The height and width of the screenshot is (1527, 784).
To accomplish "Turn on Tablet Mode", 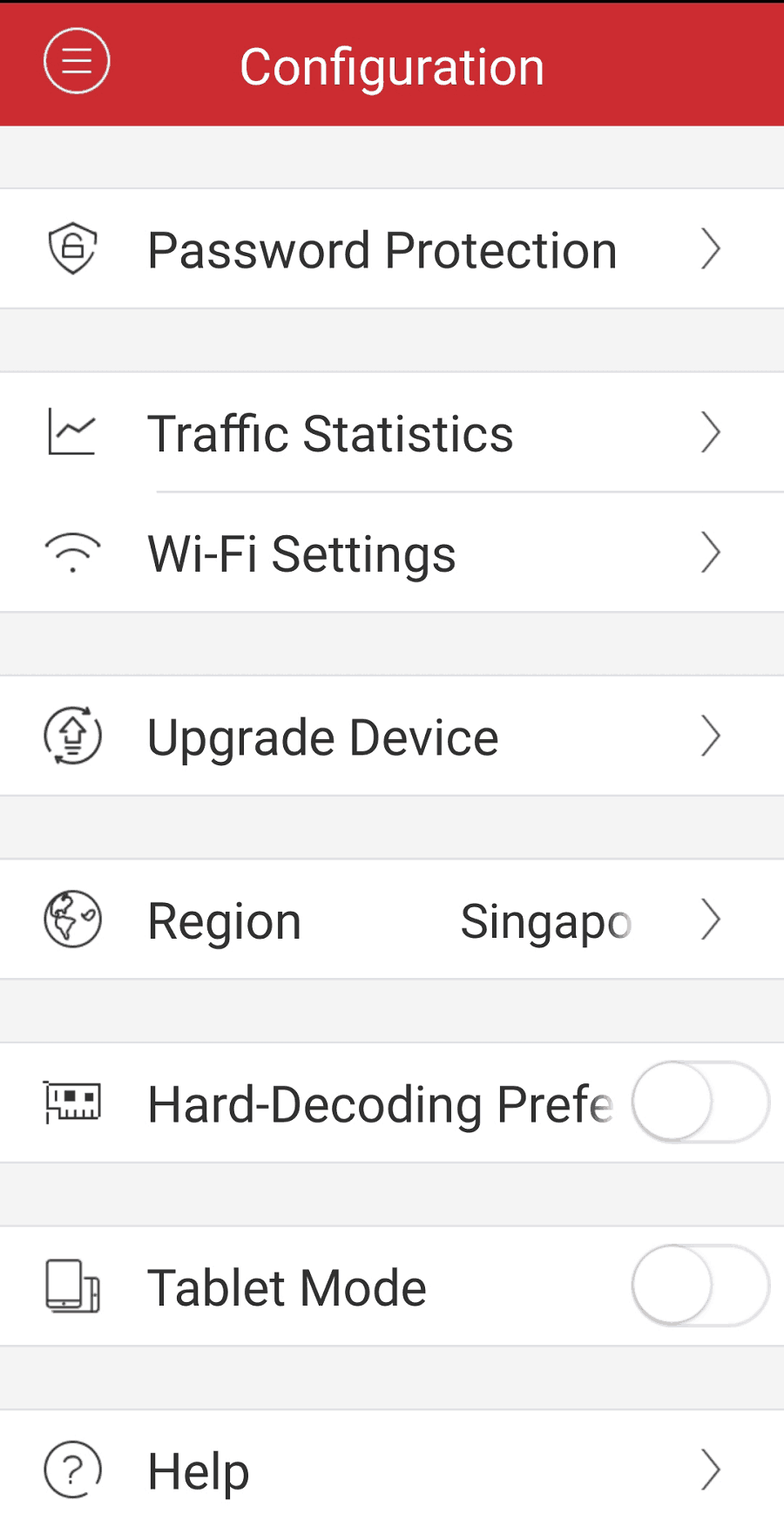I will pyautogui.click(x=700, y=1286).
